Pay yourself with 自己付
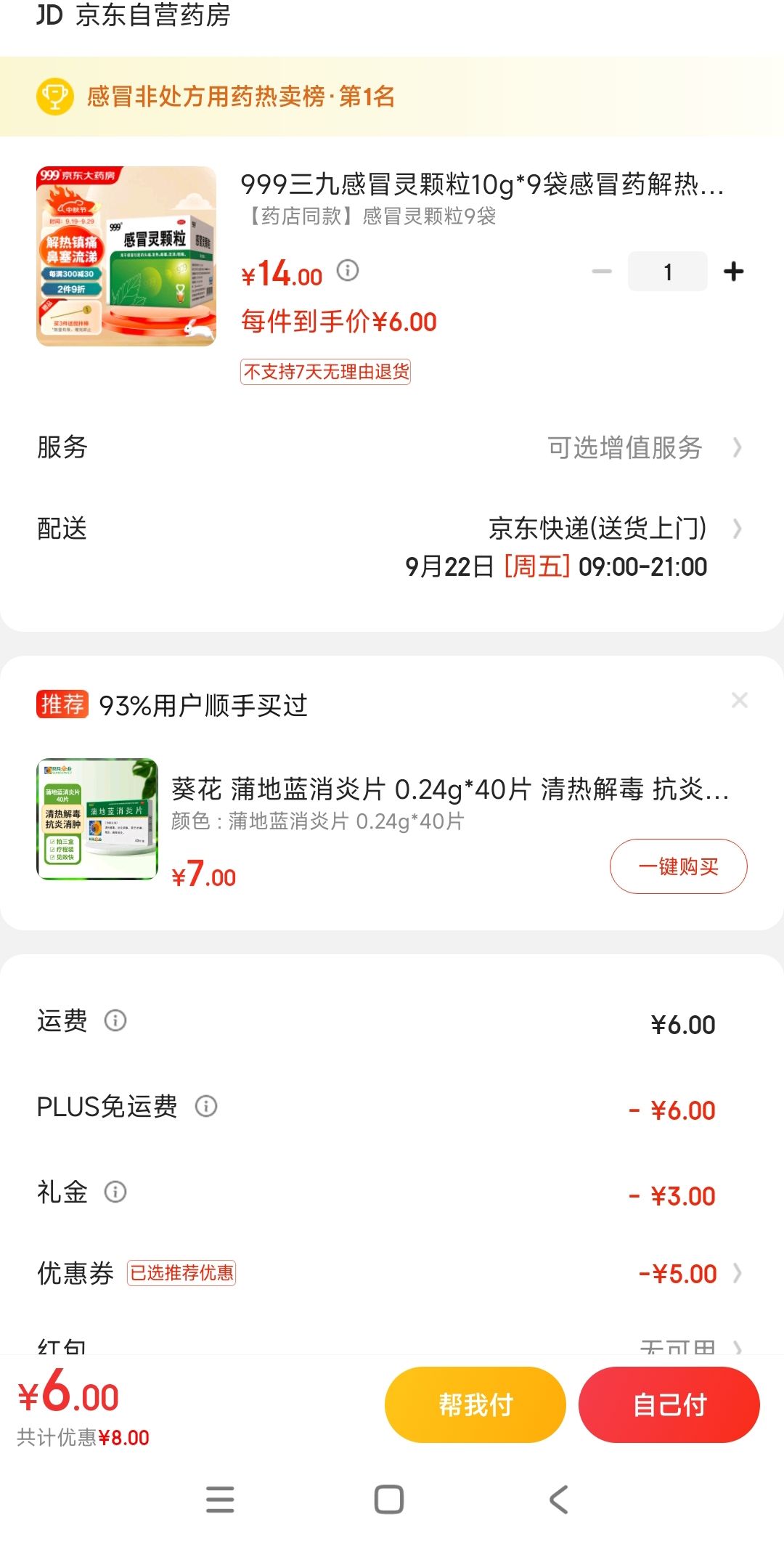Image resolution: width=784 pixels, height=1549 pixels. (669, 1404)
